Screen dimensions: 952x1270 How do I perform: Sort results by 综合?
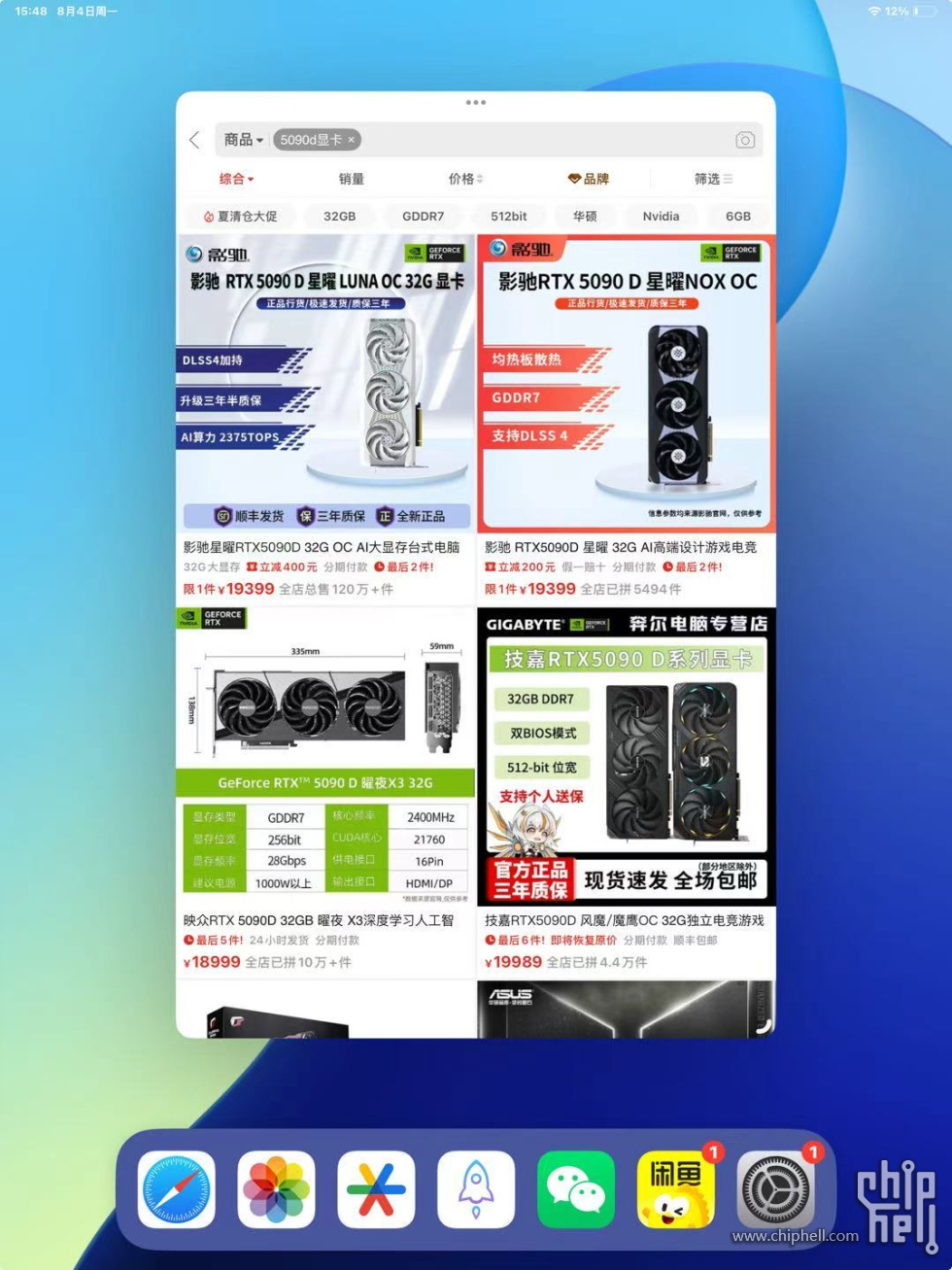pos(236,179)
